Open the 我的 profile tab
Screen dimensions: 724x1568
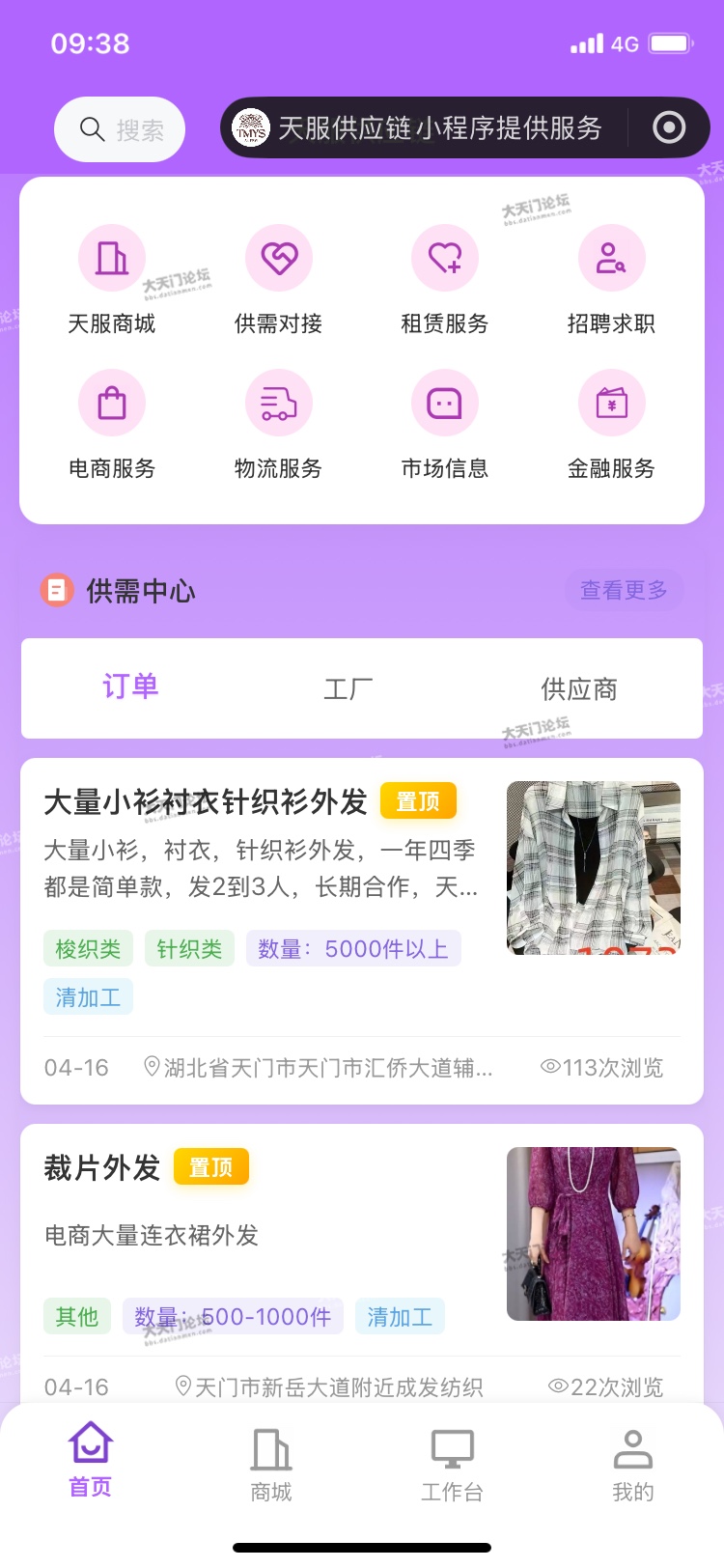pos(633,1464)
